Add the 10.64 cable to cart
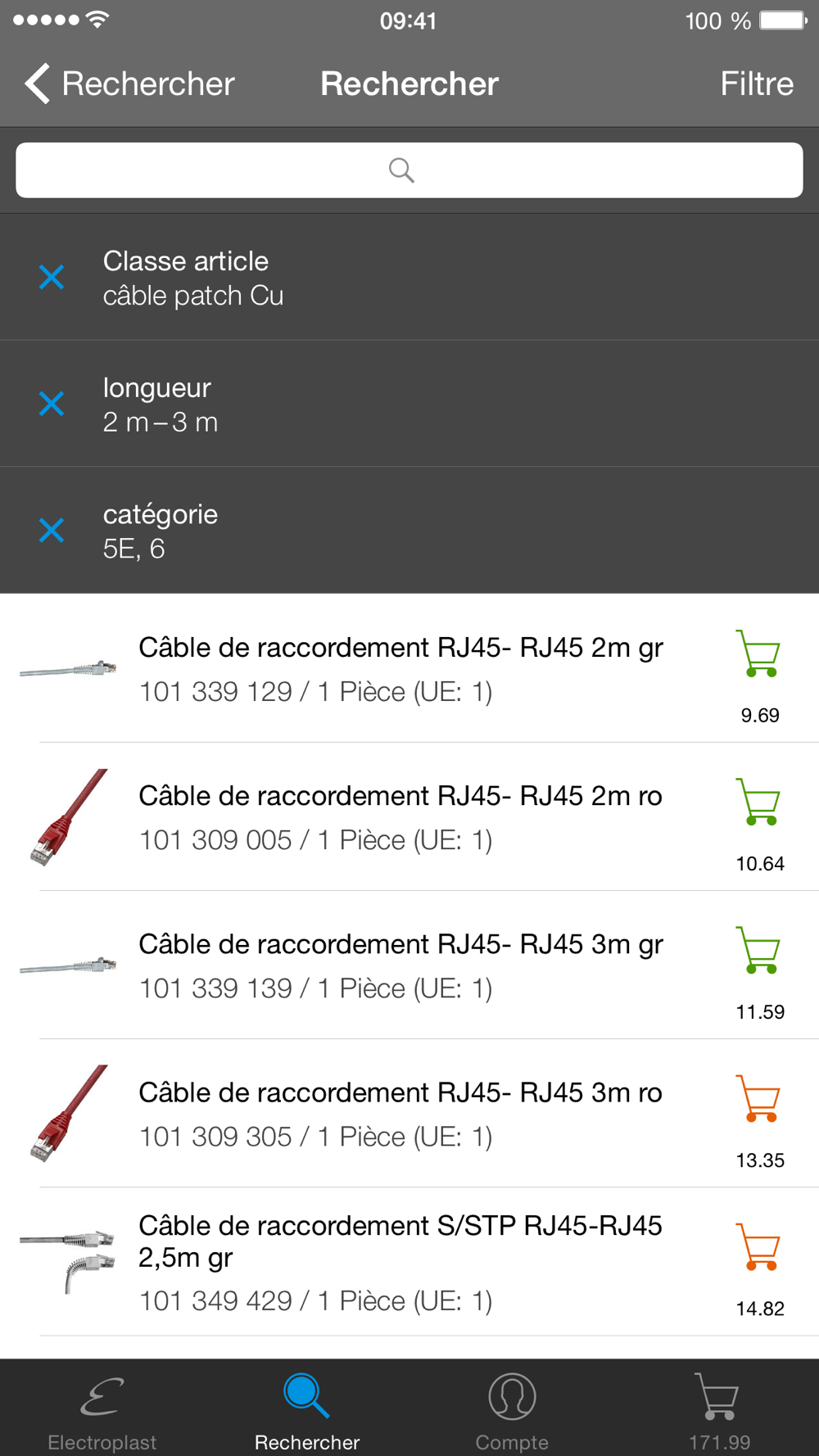Image resolution: width=819 pixels, height=1456 pixels. [759, 802]
